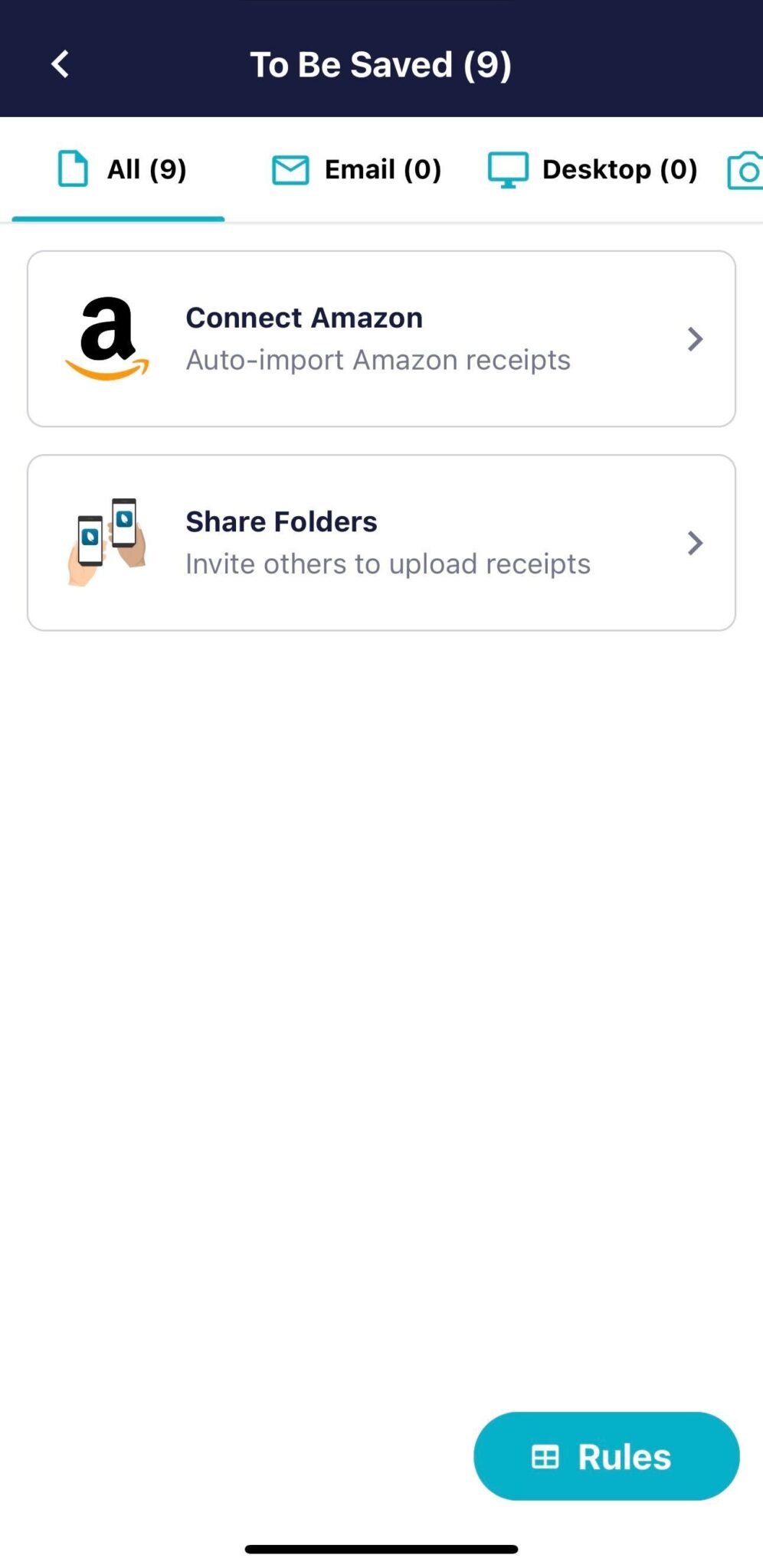Screen dimensions: 763x1568
Task: Open the camera tab
Action: click(745, 170)
